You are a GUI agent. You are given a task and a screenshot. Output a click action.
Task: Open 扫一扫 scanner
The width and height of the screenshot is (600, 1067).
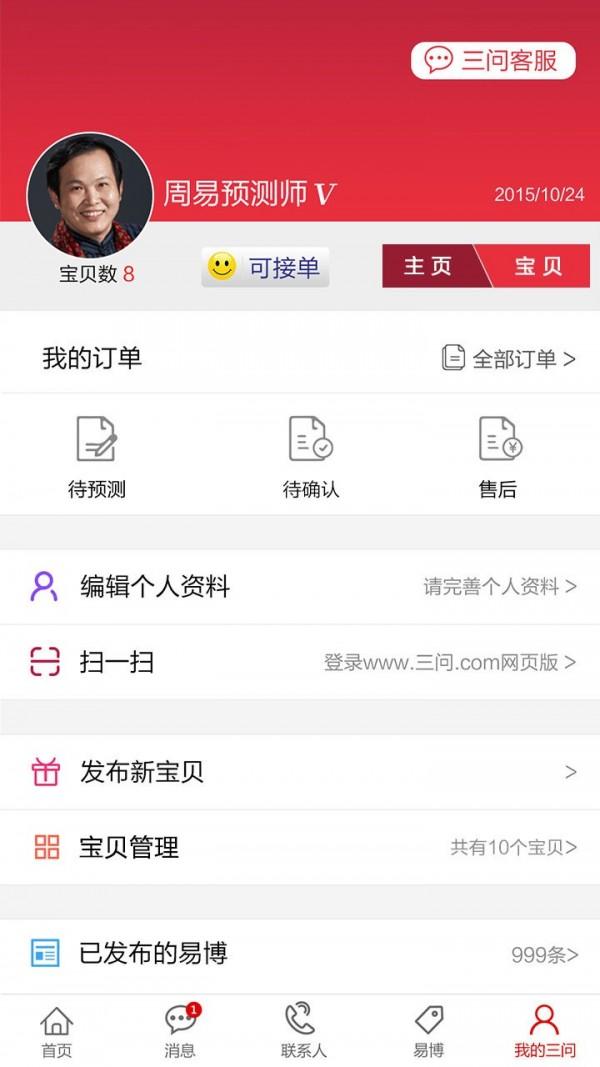(300, 662)
